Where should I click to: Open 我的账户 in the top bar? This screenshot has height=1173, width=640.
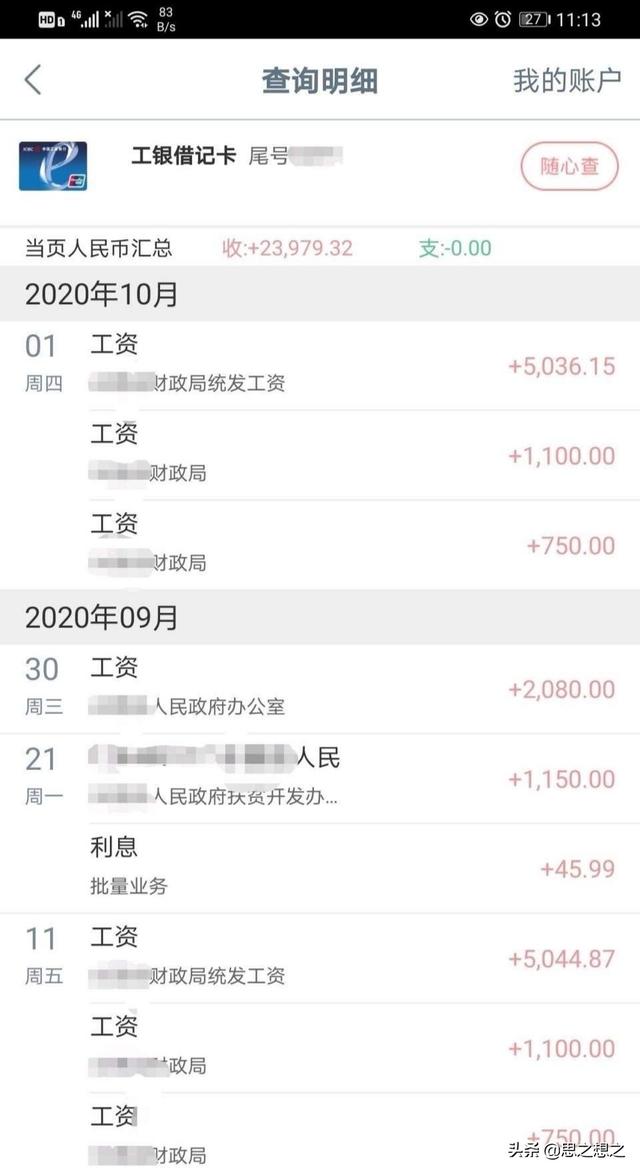point(567,81)
